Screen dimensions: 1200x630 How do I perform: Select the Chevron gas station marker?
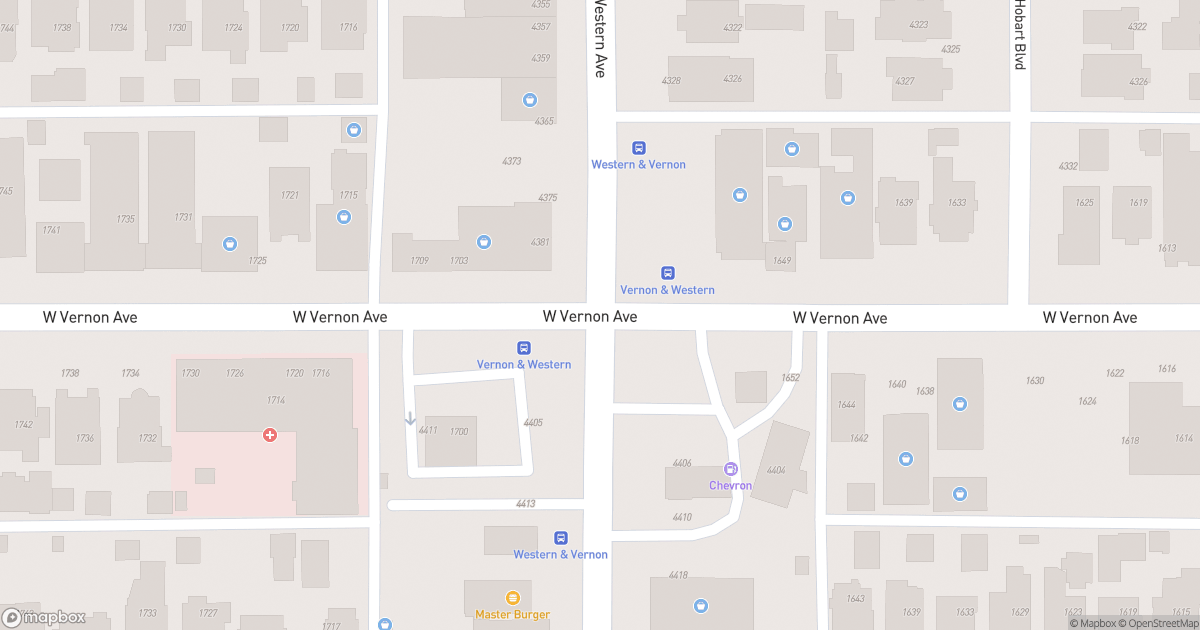(731, 469)
